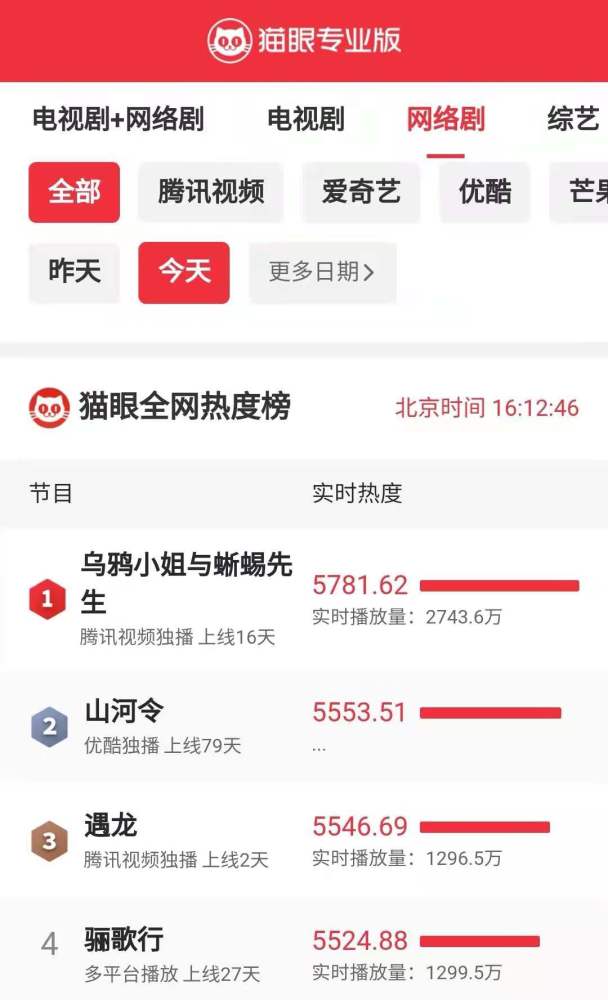Select the 今天 date chip

coord(184,272)
